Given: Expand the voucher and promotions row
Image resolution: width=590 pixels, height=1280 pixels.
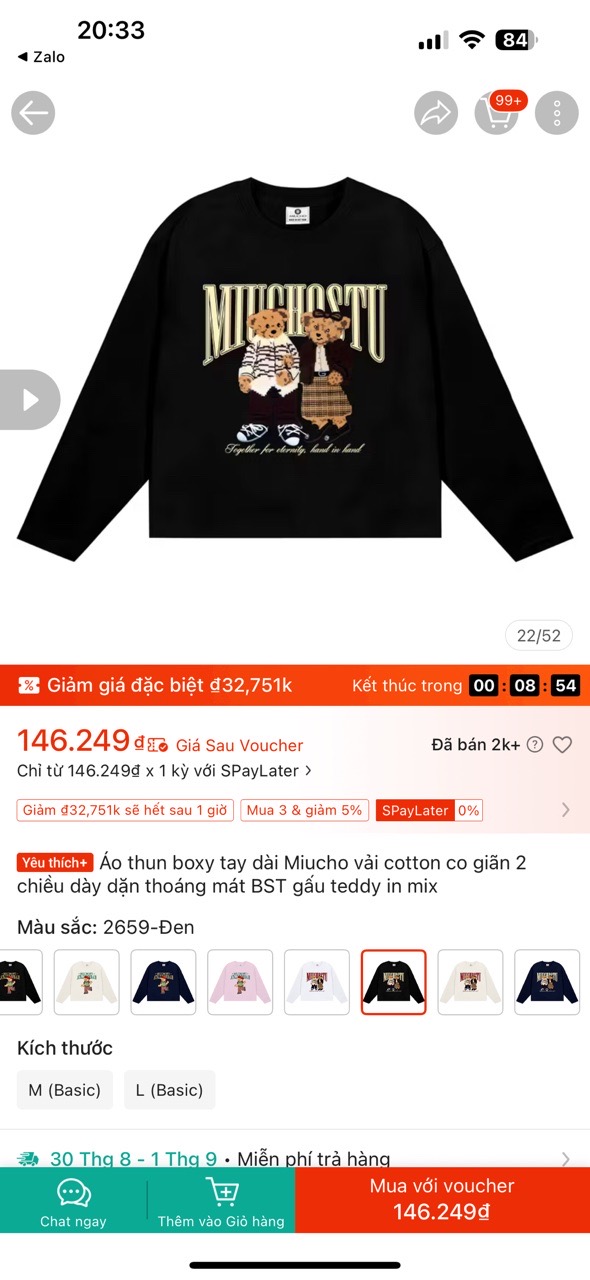Looking at the screenshot, I should (x=566, y=810).
